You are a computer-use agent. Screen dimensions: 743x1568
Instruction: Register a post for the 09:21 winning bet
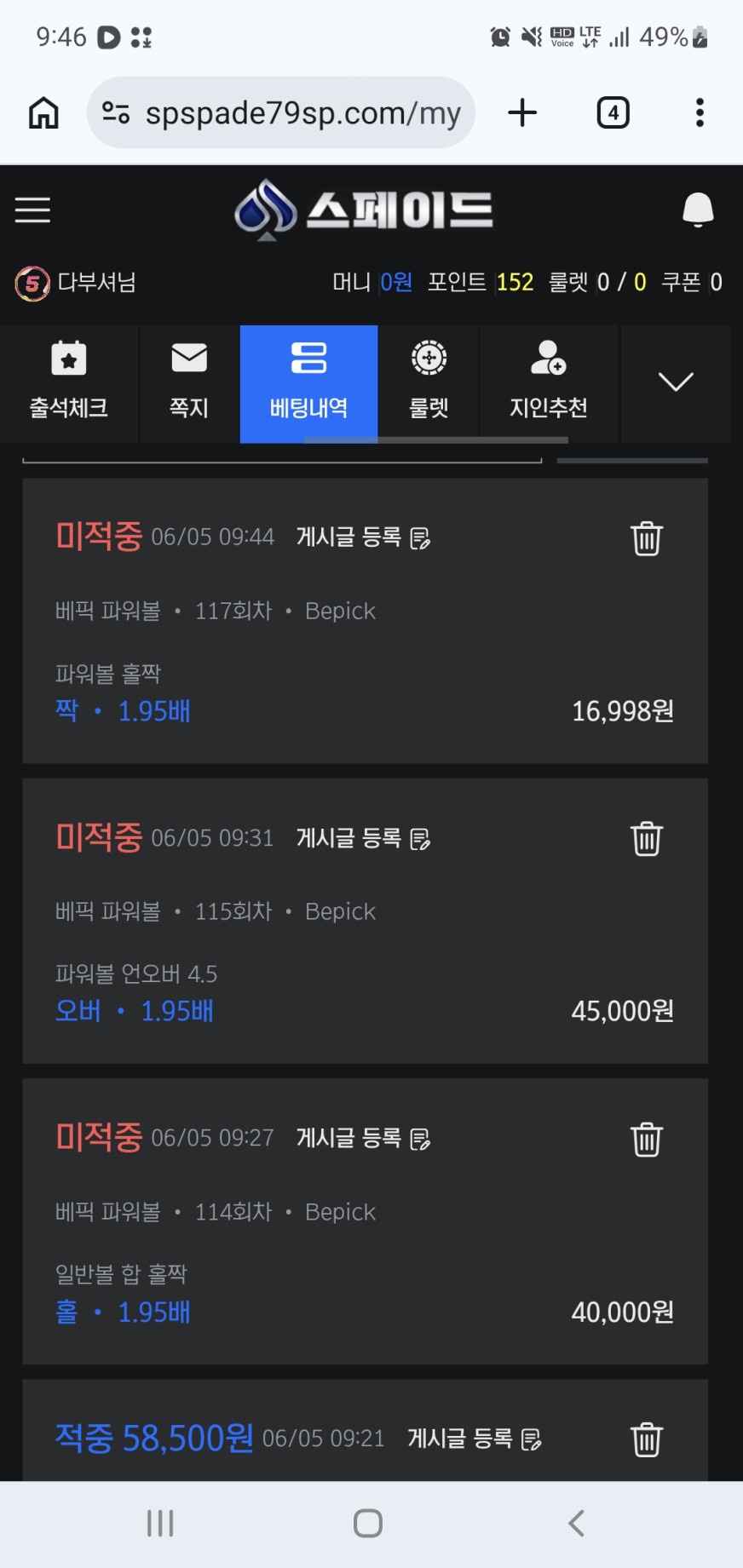click(x=474, y=1439)
